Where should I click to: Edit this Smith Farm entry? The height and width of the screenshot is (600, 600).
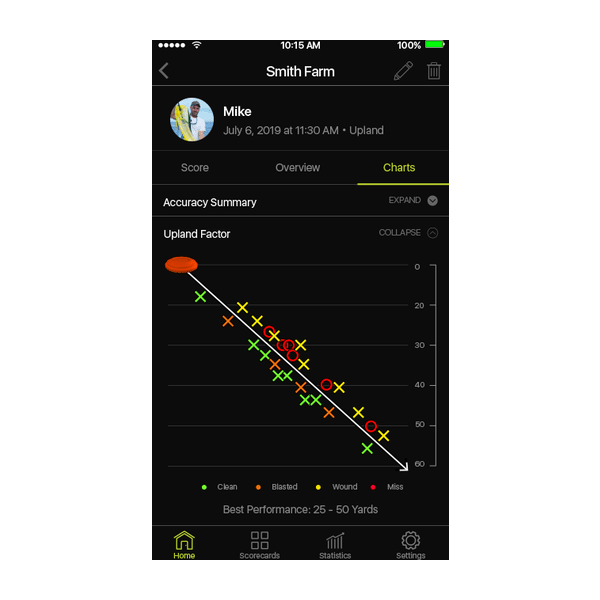(x=403, y=71)
